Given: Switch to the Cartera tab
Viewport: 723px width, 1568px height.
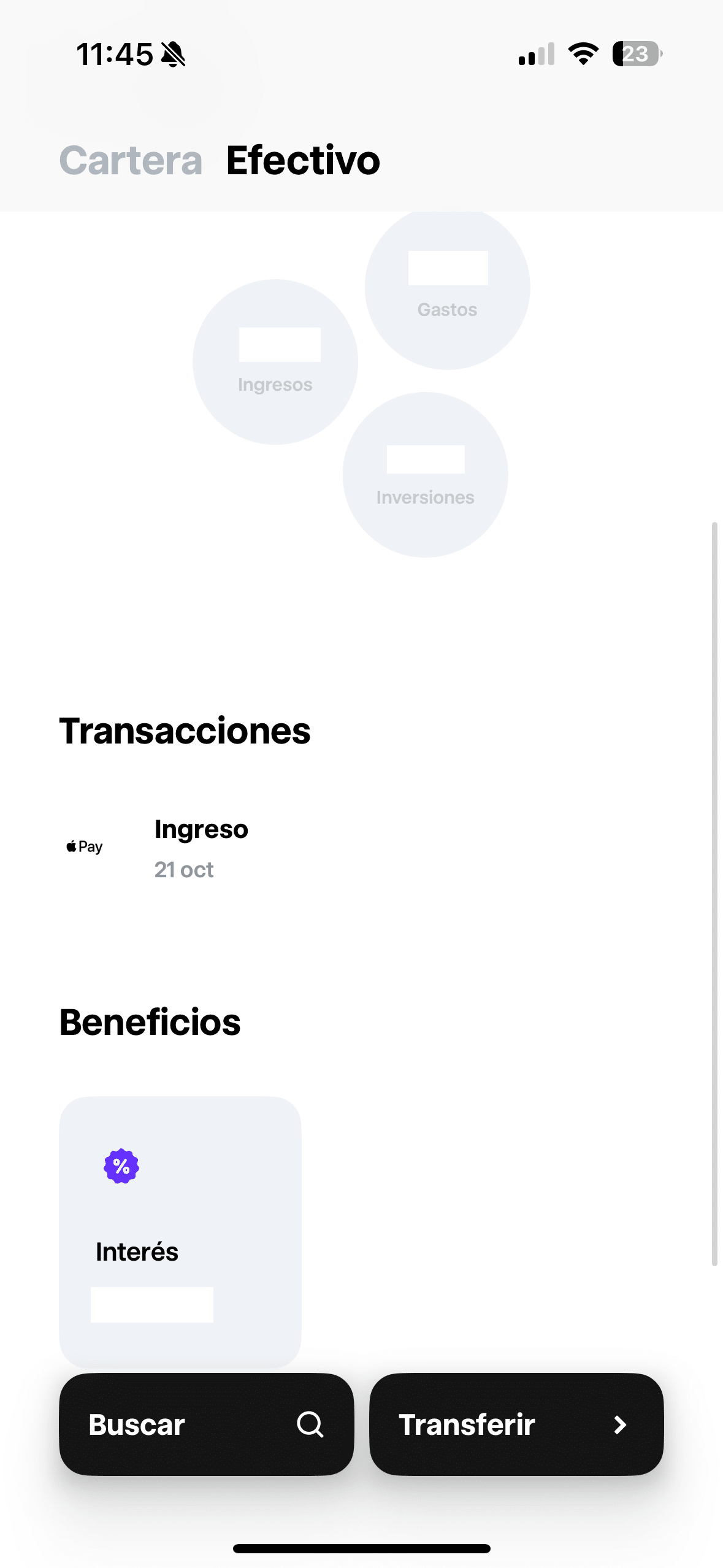Looking at the screenshot, I should [x=131, y=160].
